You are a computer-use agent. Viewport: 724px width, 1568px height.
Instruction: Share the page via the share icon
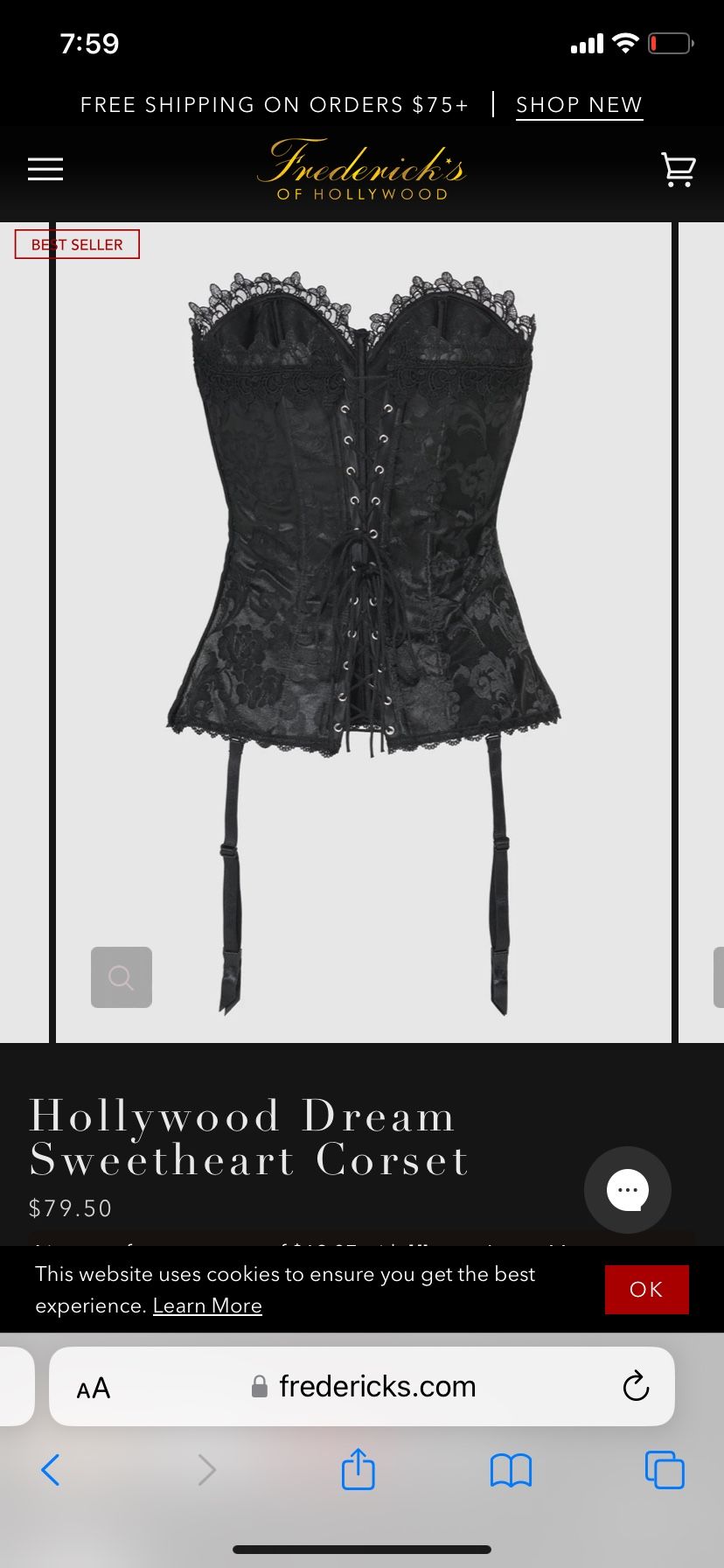tap(358, 1470)
